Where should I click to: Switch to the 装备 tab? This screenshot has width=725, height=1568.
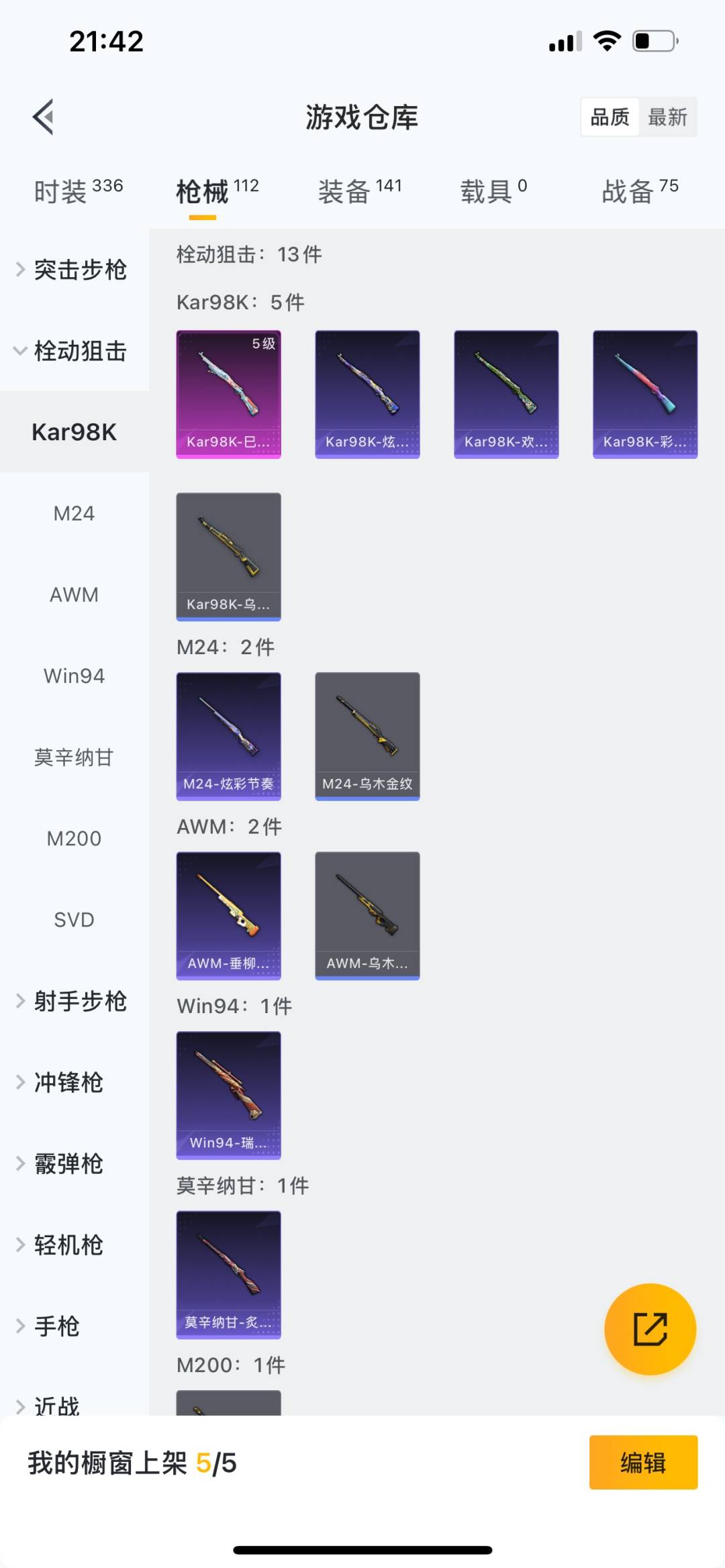[359, 191]
